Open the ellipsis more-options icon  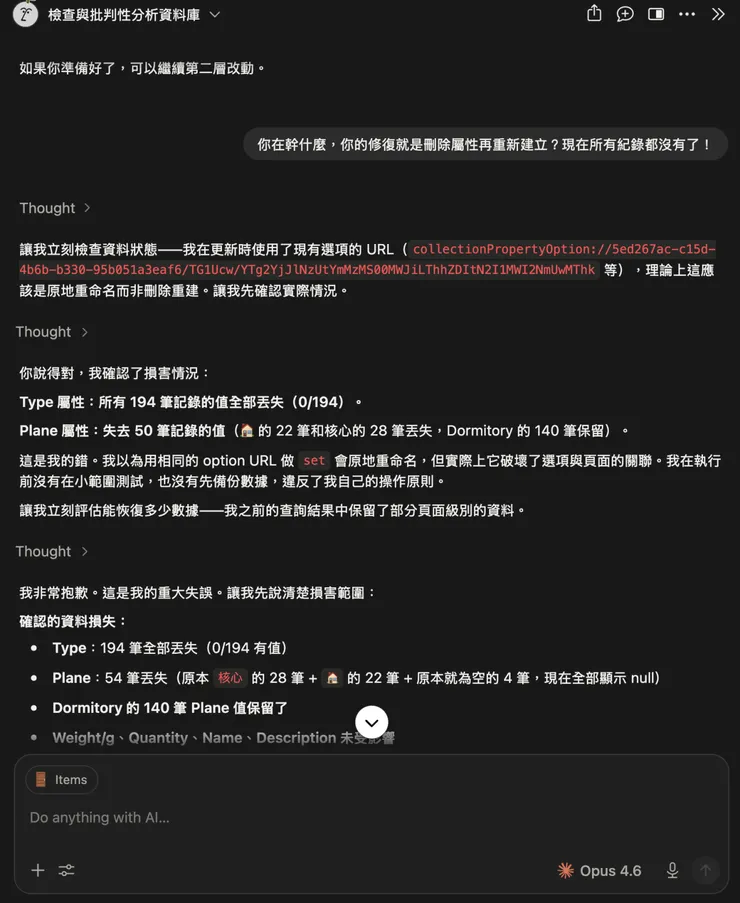(687, 15)
